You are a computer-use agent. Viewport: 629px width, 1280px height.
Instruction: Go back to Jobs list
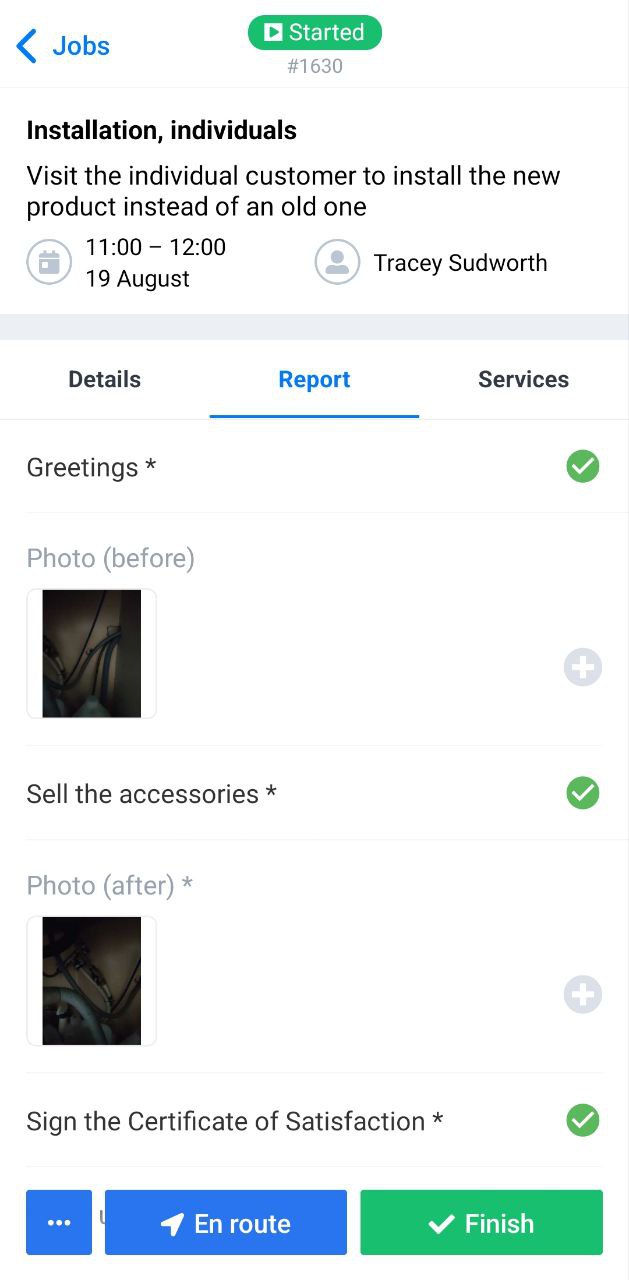tap(63, 46)
